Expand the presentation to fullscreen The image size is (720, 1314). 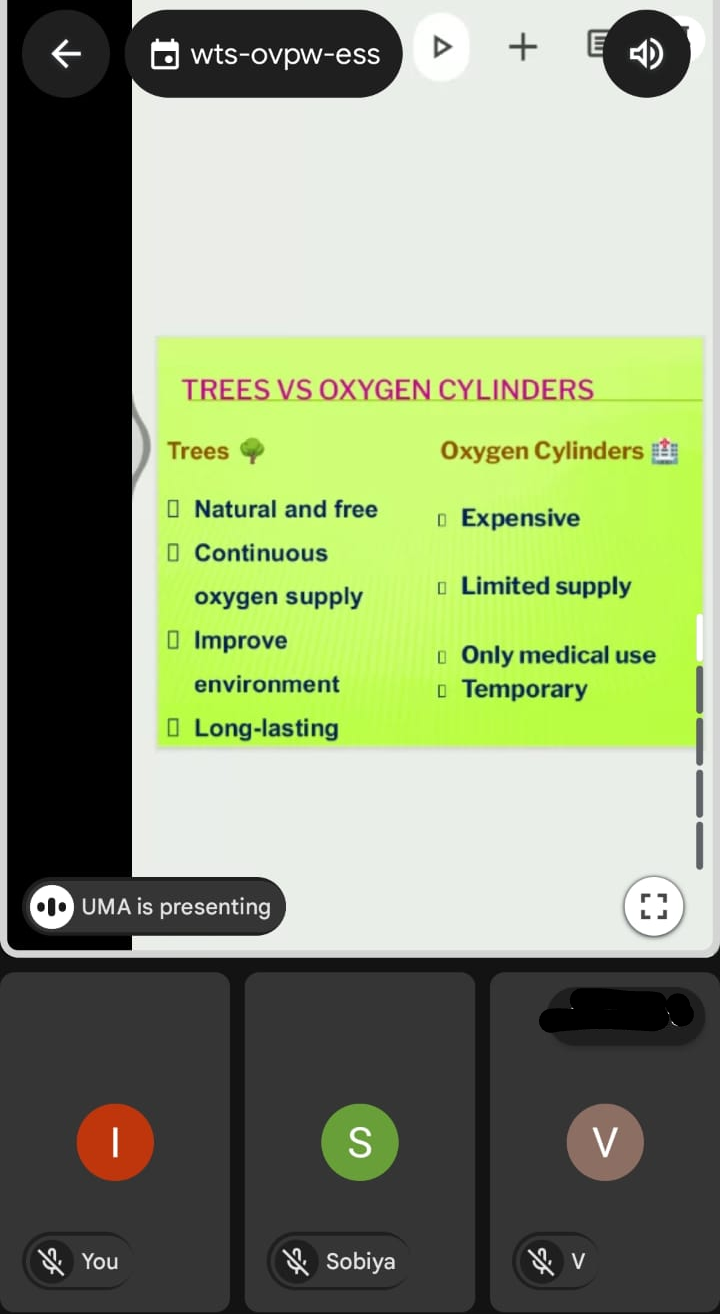(653, 907)
